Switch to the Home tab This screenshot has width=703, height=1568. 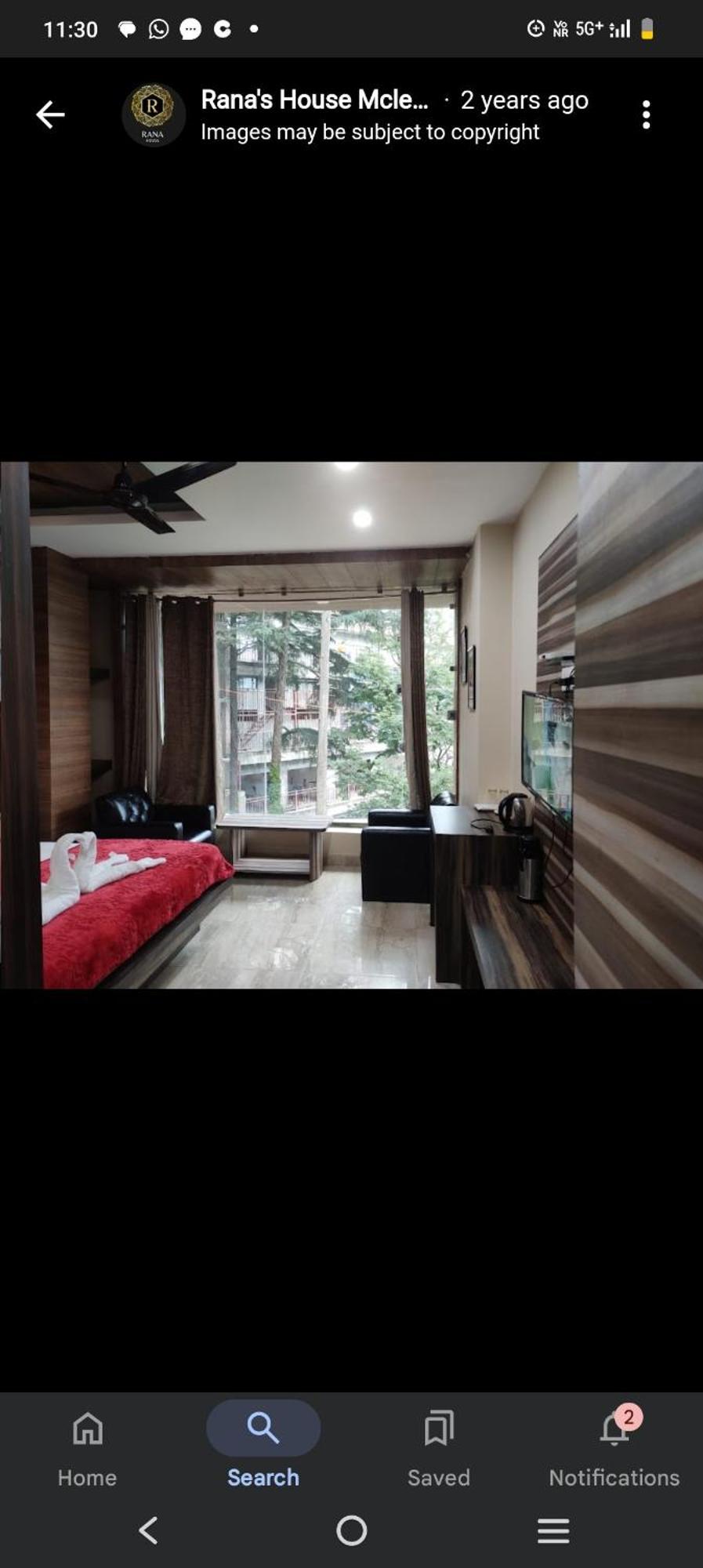tap(87, 1446)
